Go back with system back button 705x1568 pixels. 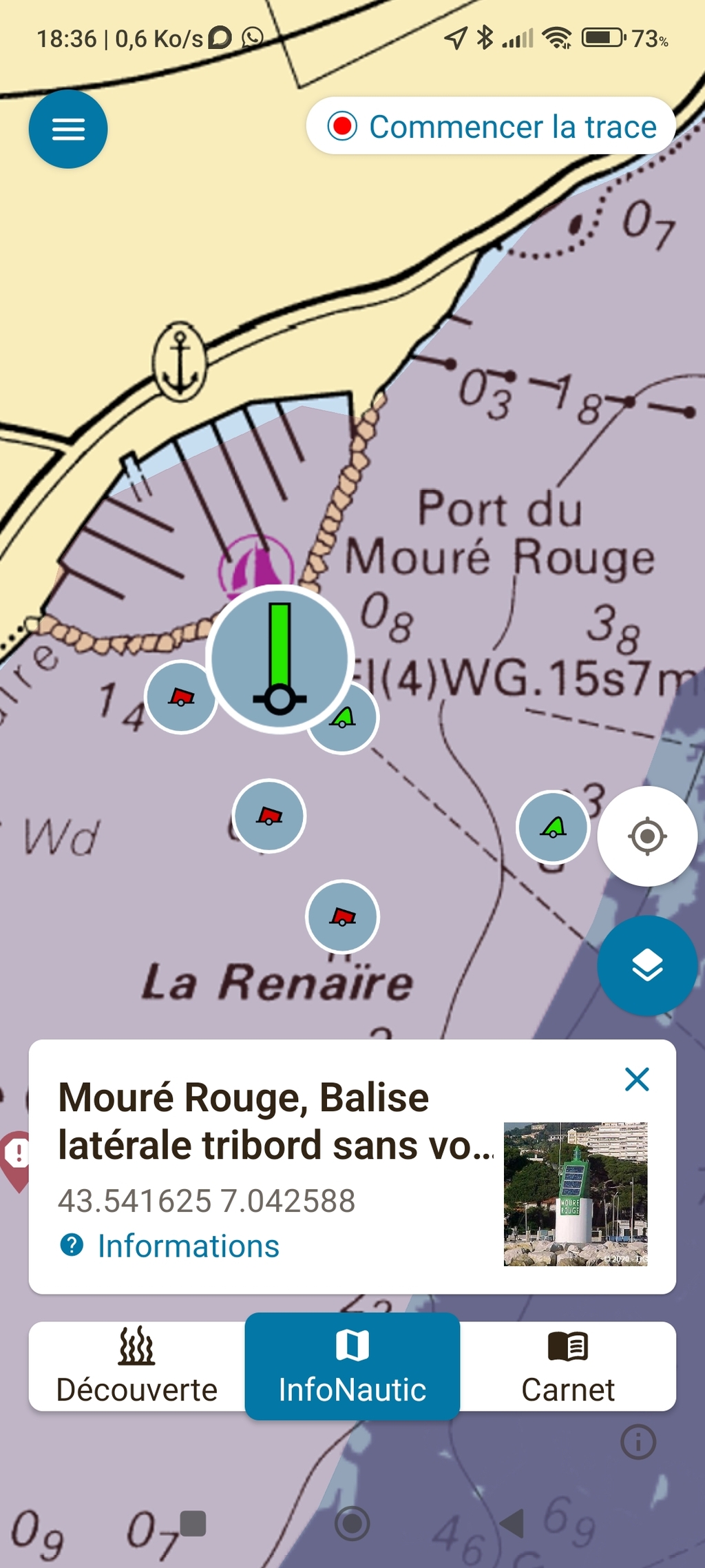tap(512, 1523)
